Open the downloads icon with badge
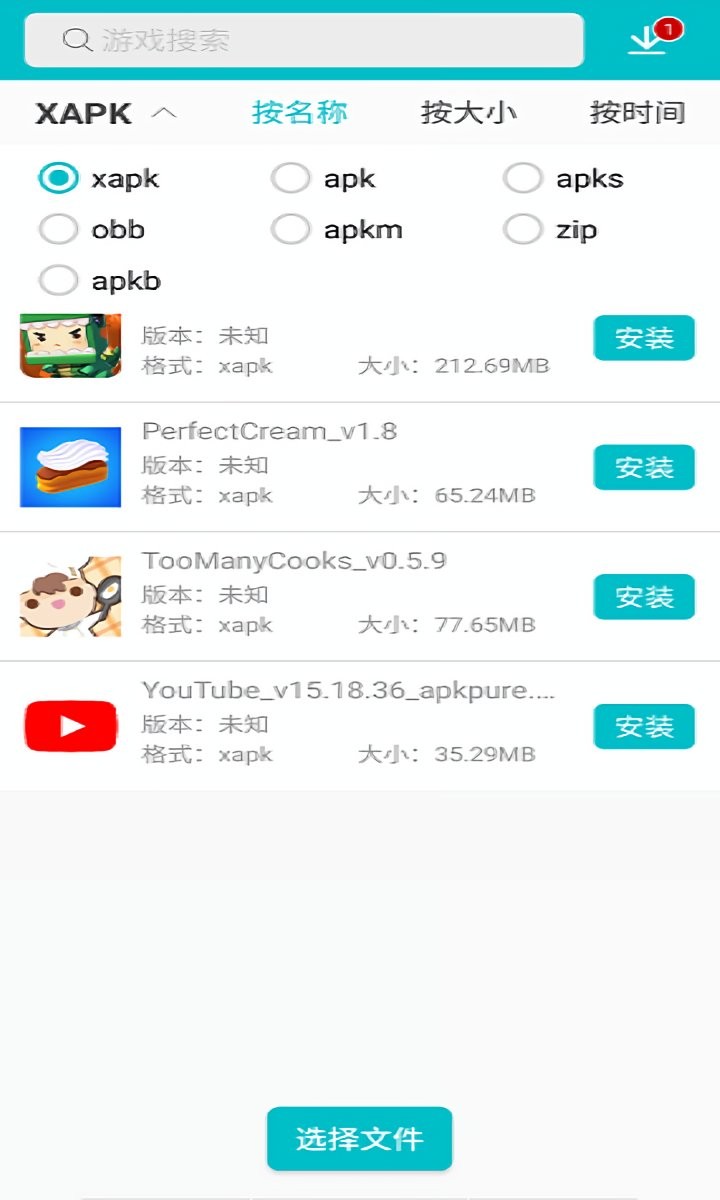The height and width of the screenshot is (1200, 720). tap(648, 40)
